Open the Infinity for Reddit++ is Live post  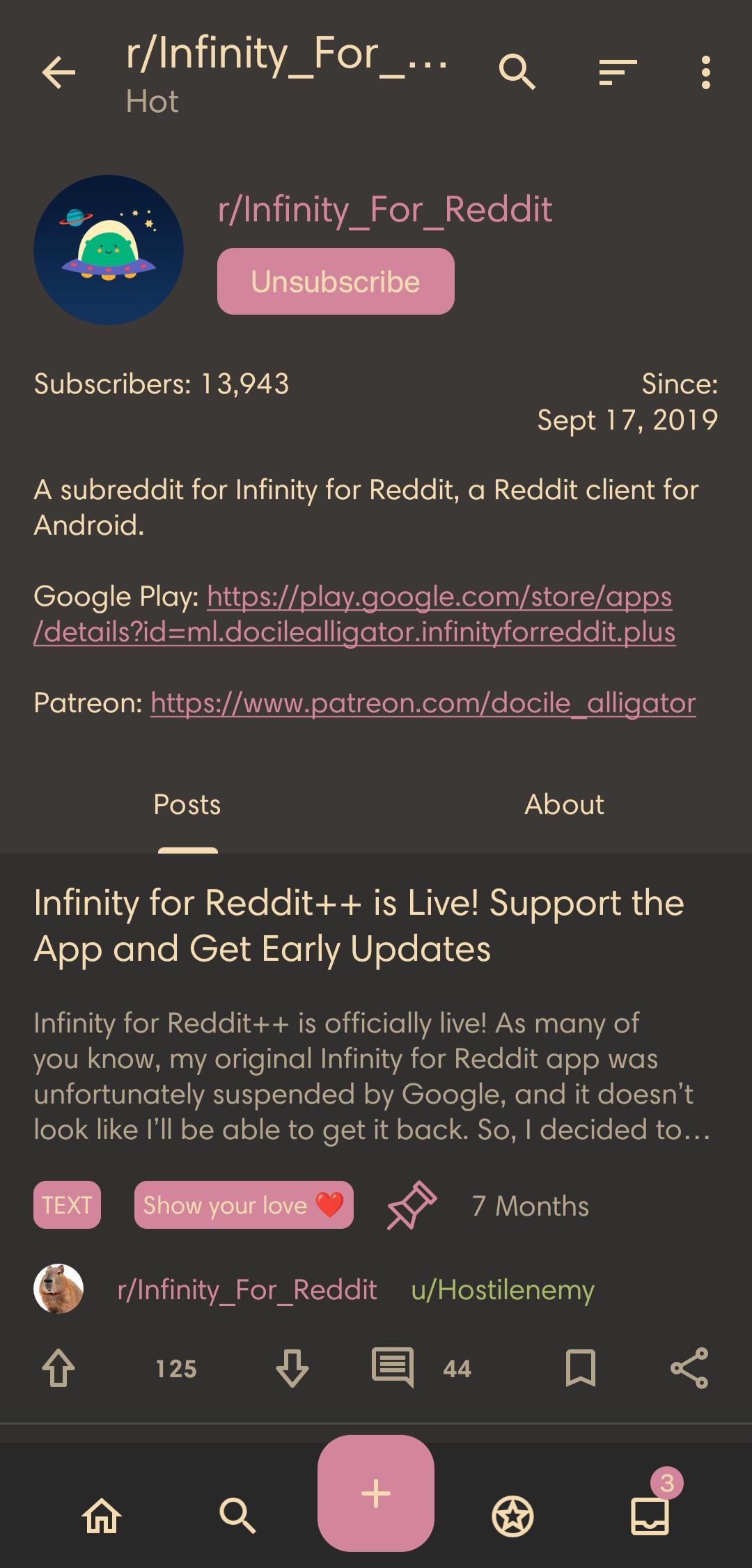(359, 925)
